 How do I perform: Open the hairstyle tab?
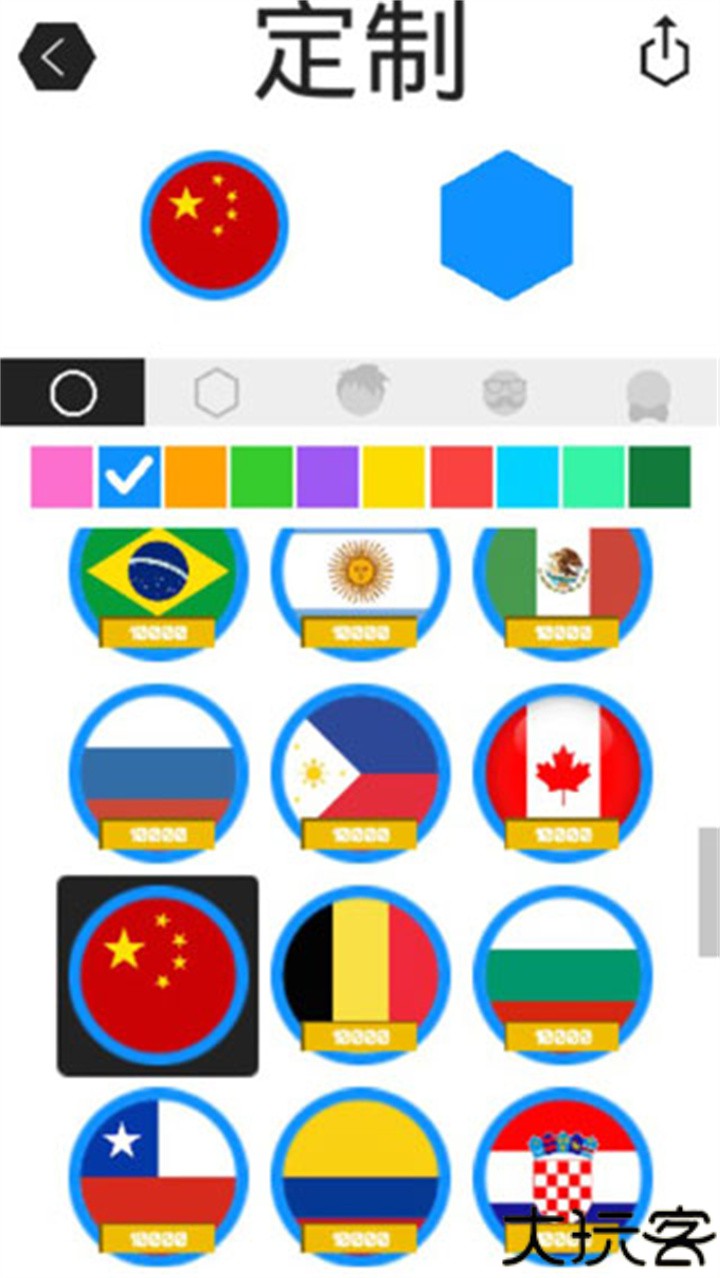pyautogui.click(x=362, y=391)
